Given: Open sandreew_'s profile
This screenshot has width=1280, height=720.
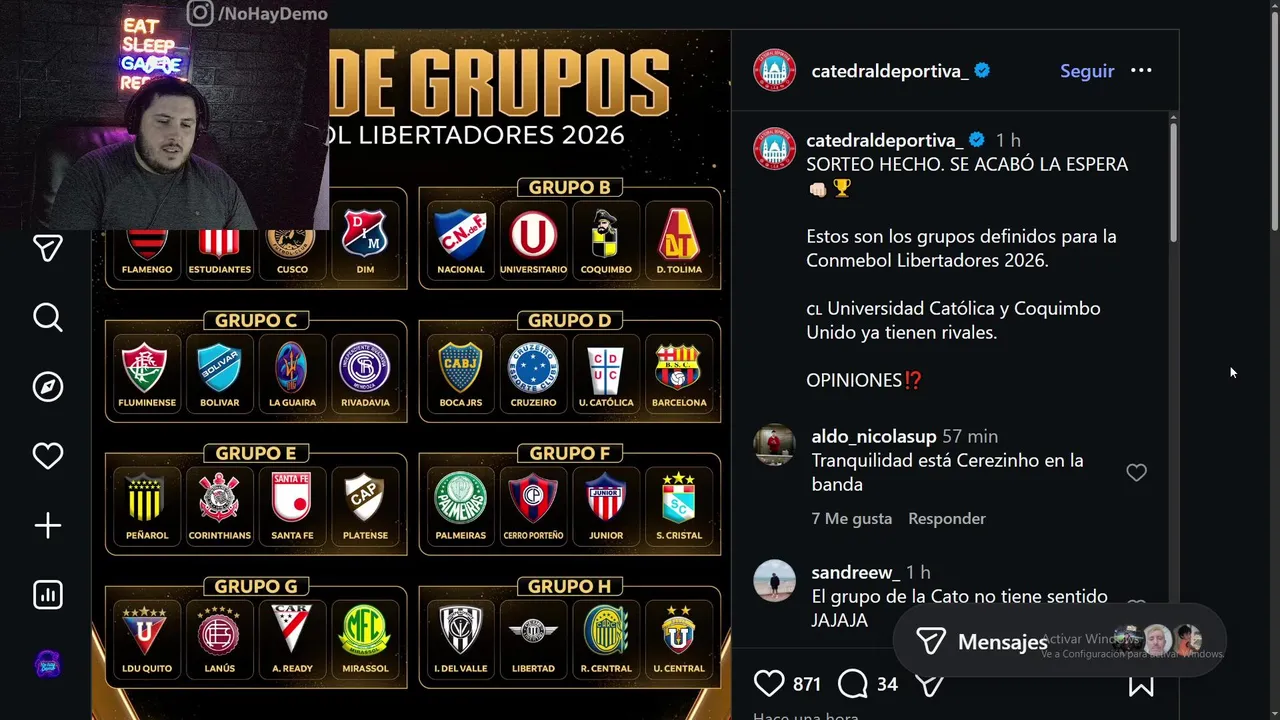Looking at the screenshot, I should point(855,572).
